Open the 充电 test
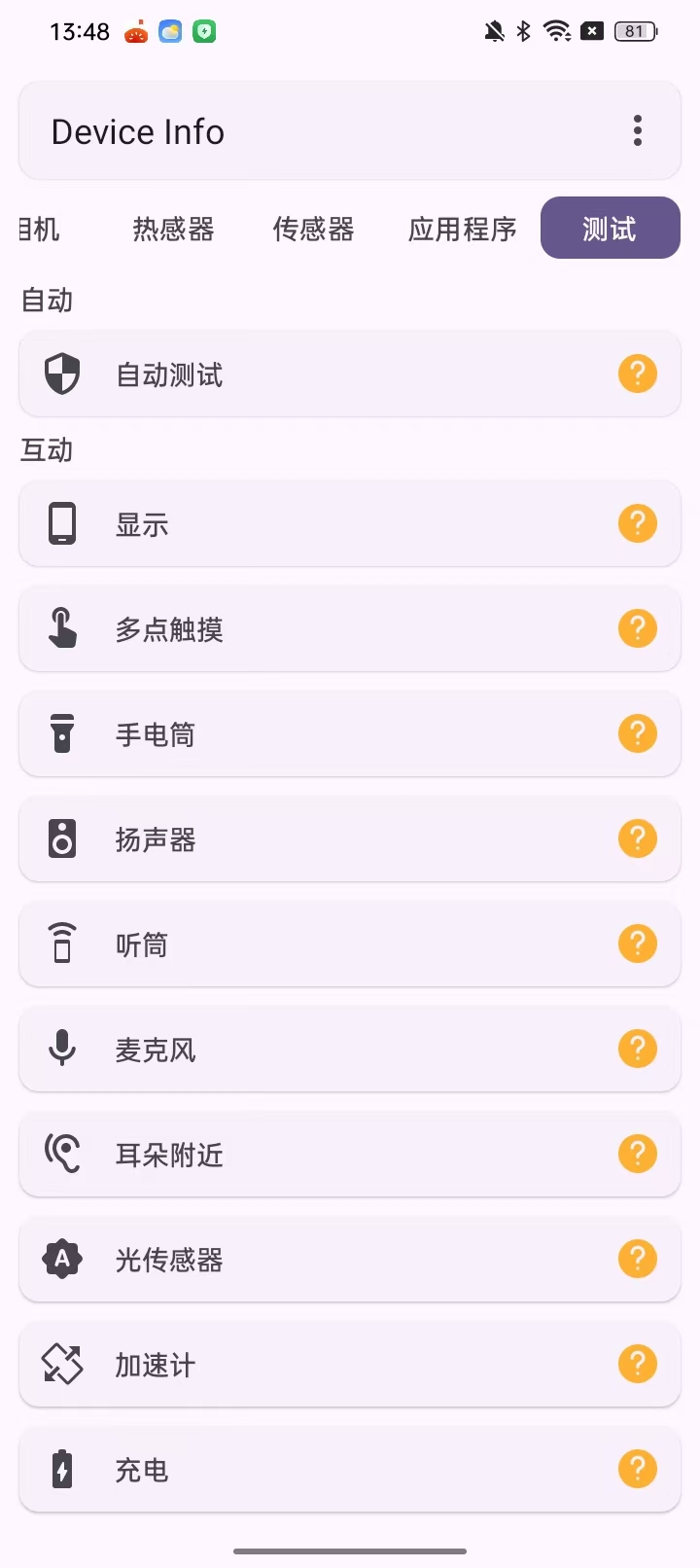Viewport: 700px width, 1568px height. [x=350, y=1470]
